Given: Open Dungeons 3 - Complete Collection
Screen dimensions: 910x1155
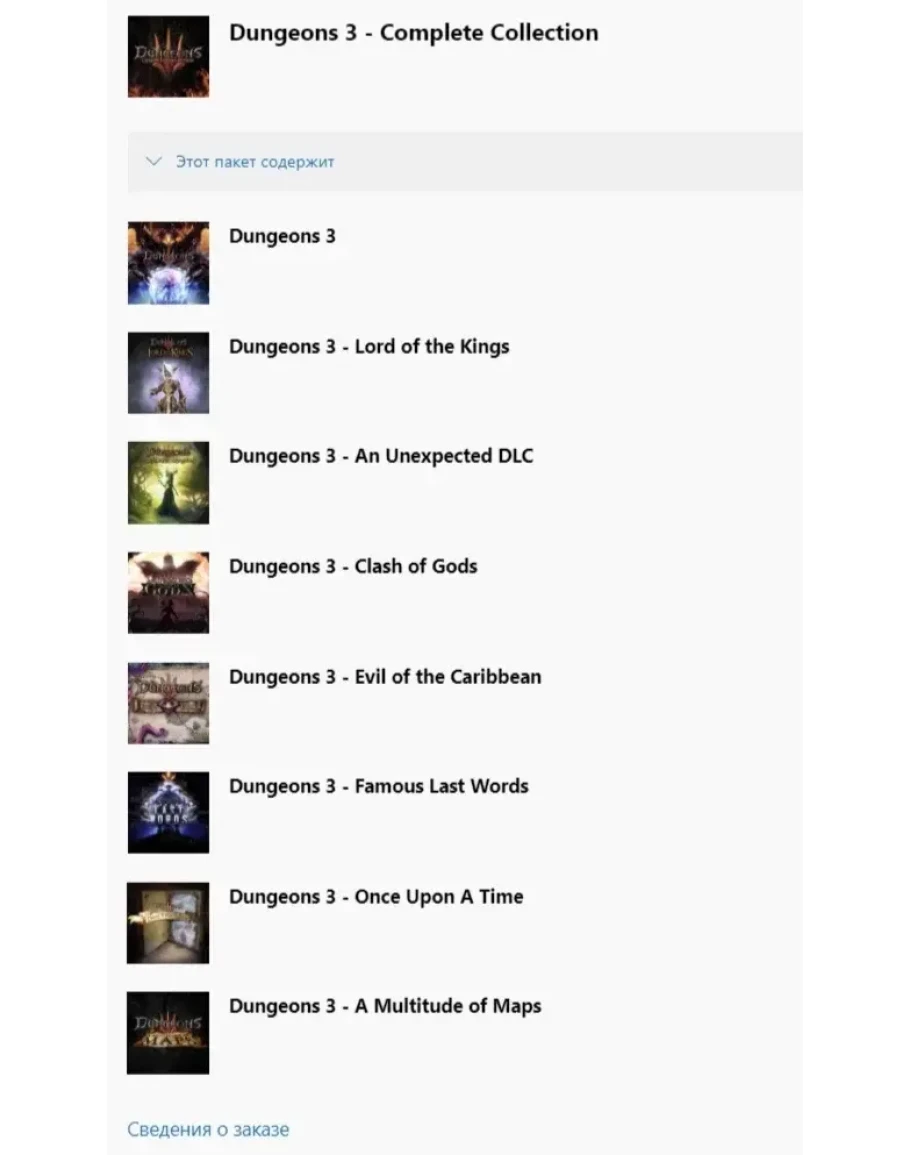Looking at the screenshot, I should (x=413, y=33).
